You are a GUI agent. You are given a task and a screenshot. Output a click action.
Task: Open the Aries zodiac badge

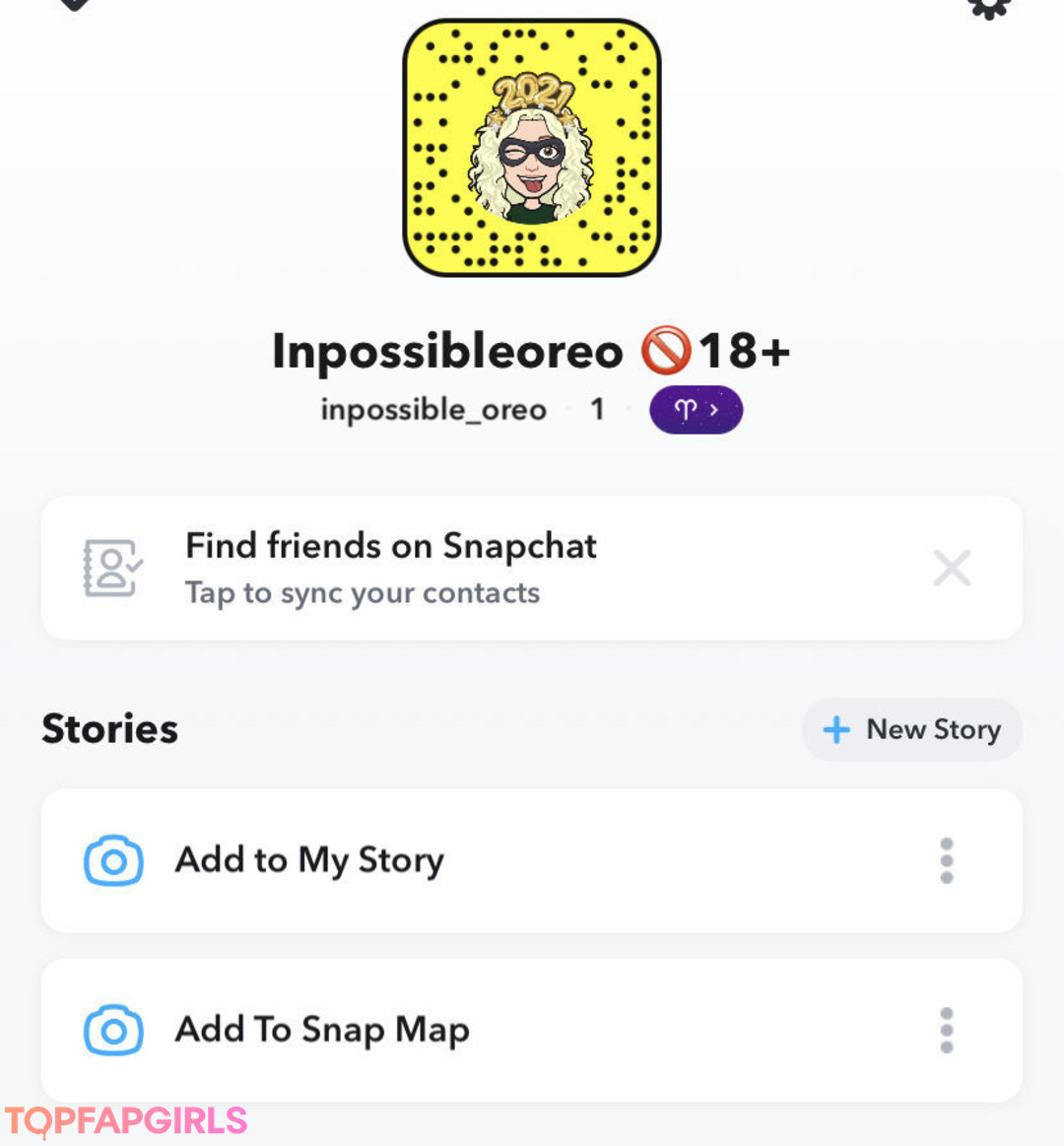(696, 410)
